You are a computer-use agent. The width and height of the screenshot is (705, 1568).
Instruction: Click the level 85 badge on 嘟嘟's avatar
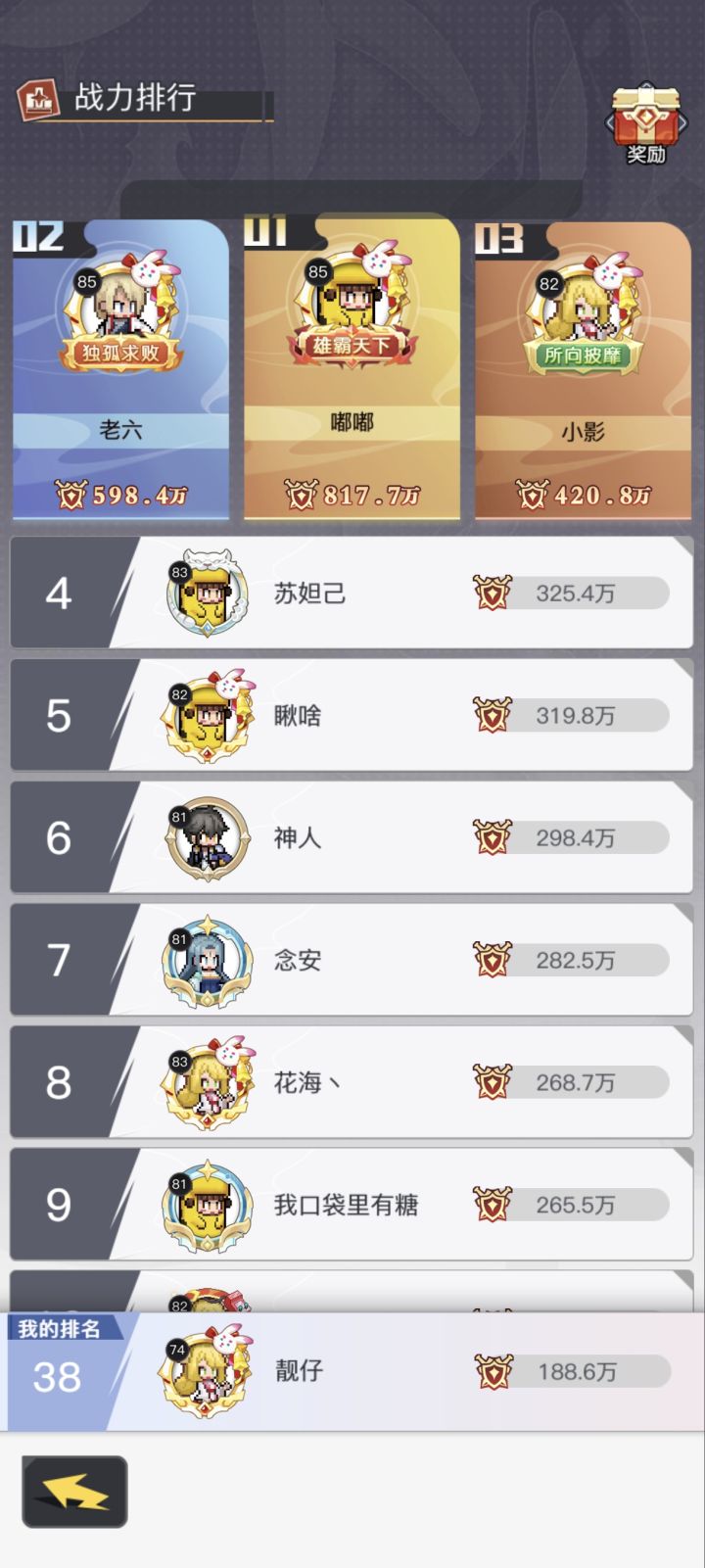(x=318, y=272)
